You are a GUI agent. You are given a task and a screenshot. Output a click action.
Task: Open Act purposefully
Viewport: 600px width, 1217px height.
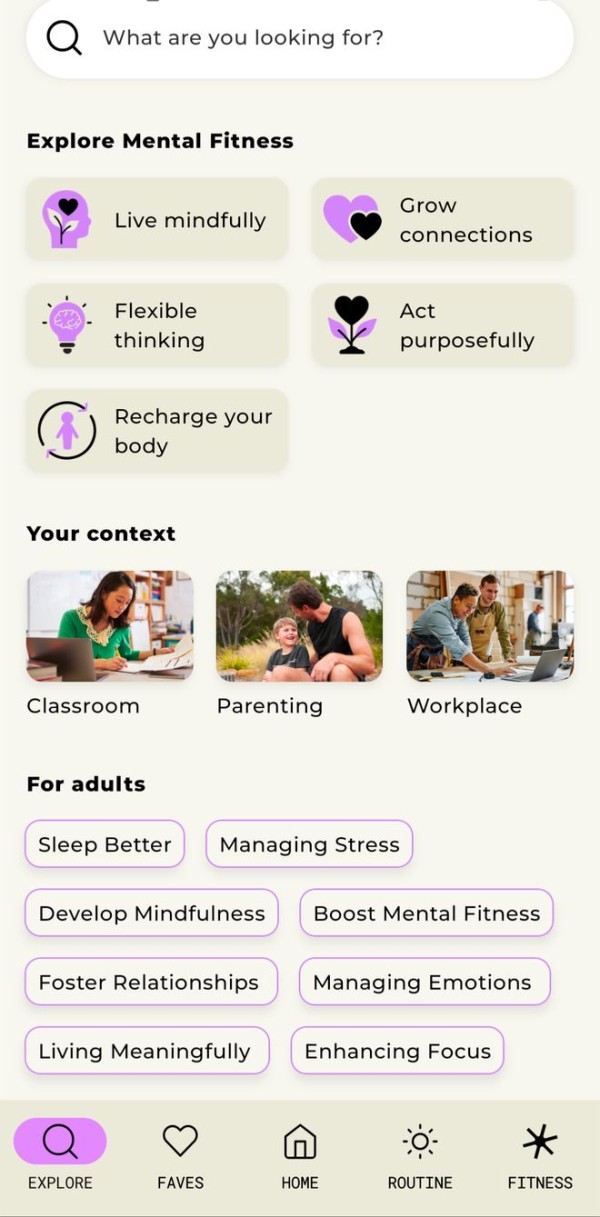pos(443,325)
